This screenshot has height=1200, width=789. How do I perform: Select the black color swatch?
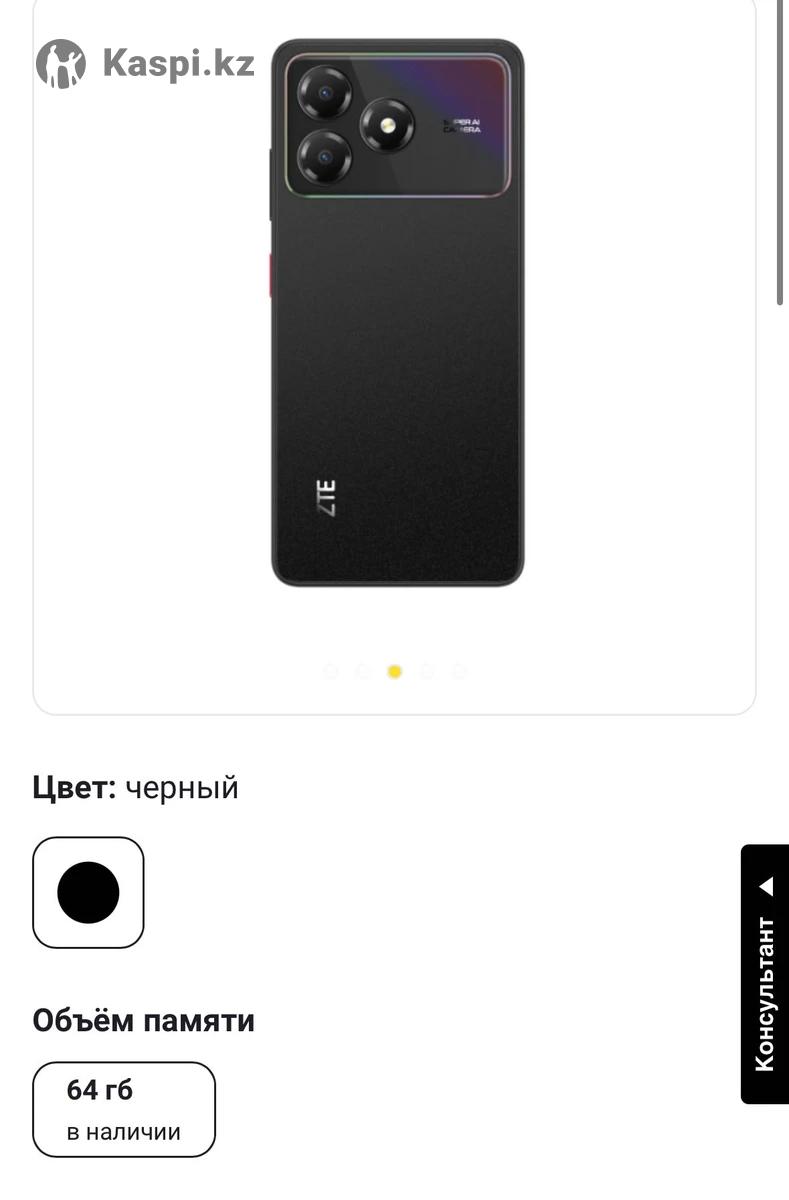coord(88,892)
